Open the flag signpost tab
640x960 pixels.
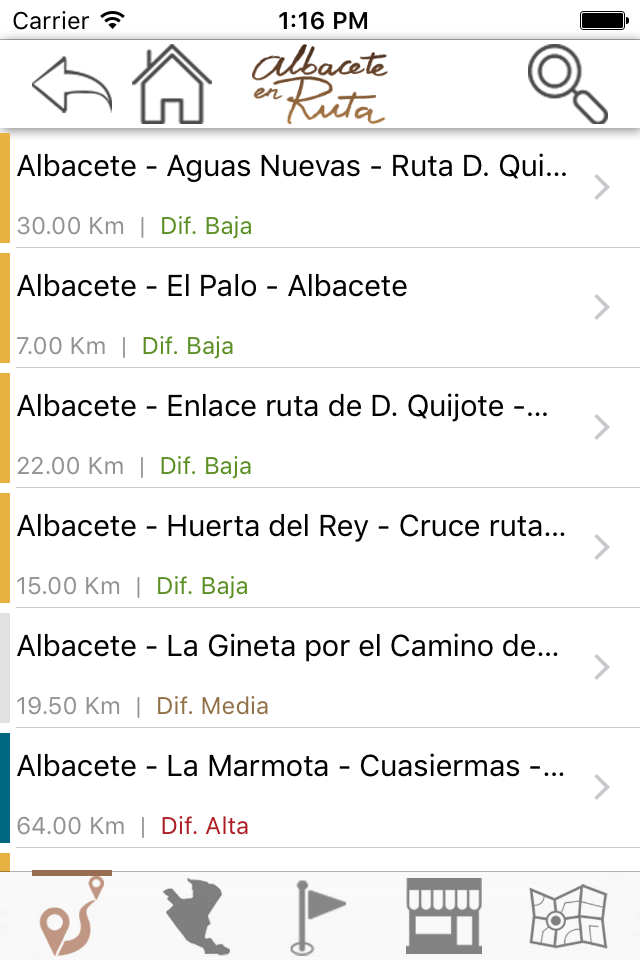316,915
